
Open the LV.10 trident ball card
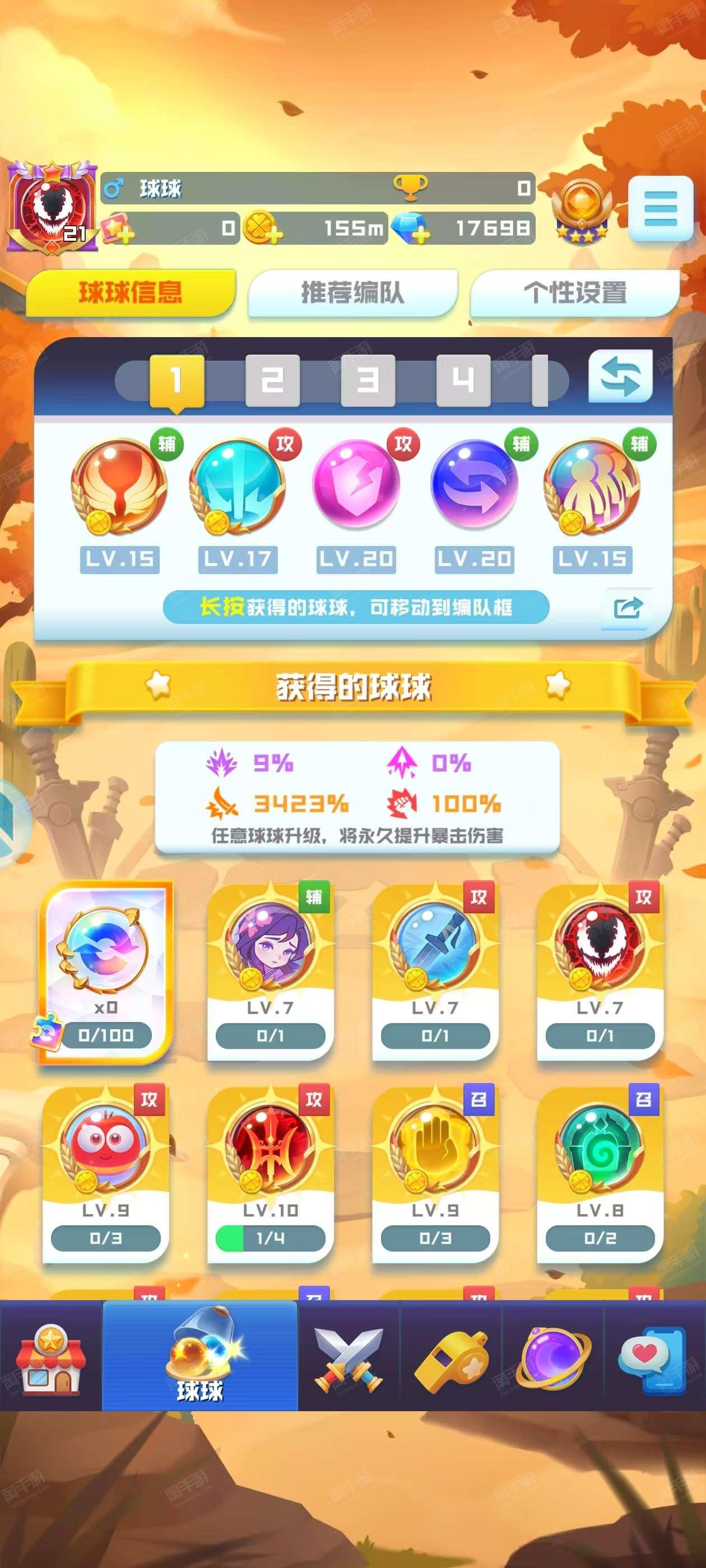[x=271, y=1175]
